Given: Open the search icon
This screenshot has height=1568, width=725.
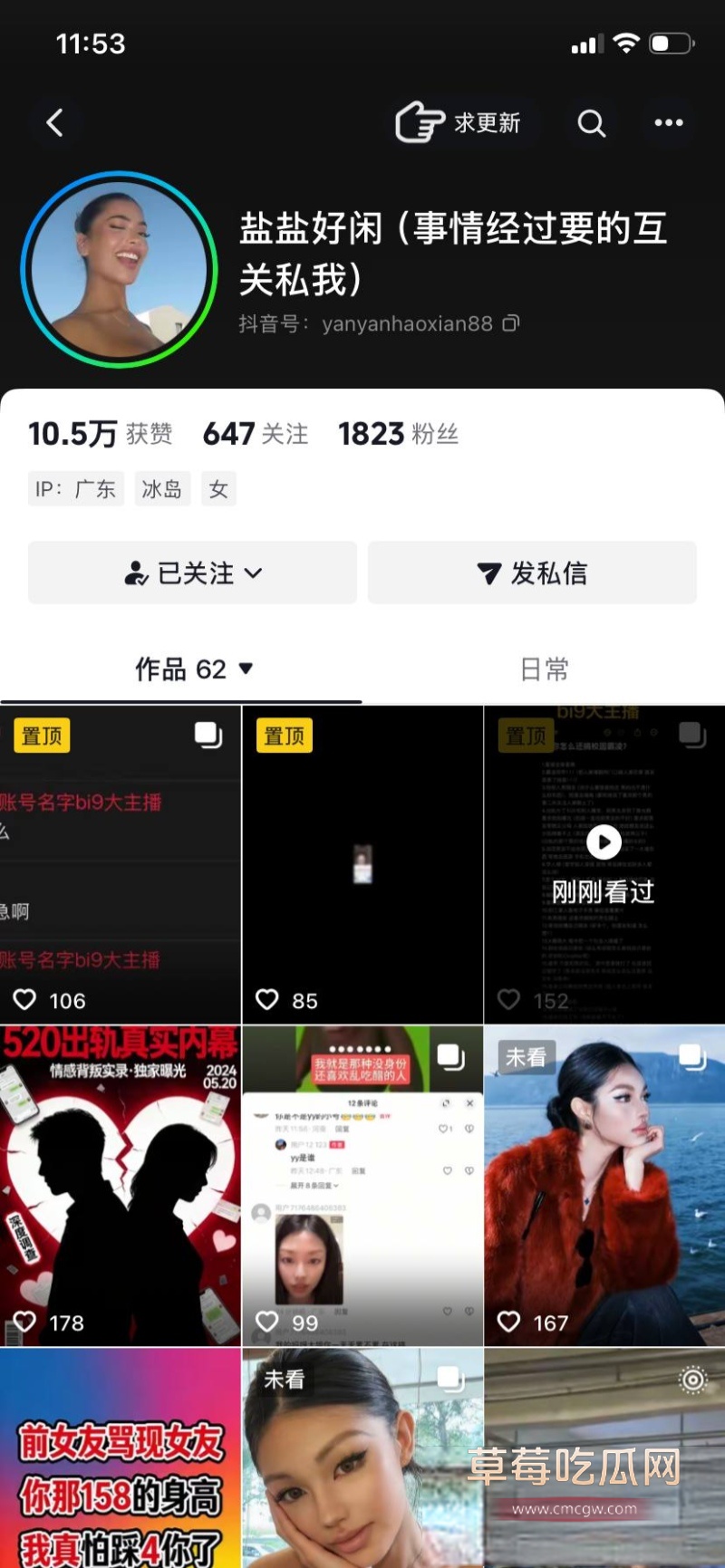Looking at the screenshot, I should (591, 122).
